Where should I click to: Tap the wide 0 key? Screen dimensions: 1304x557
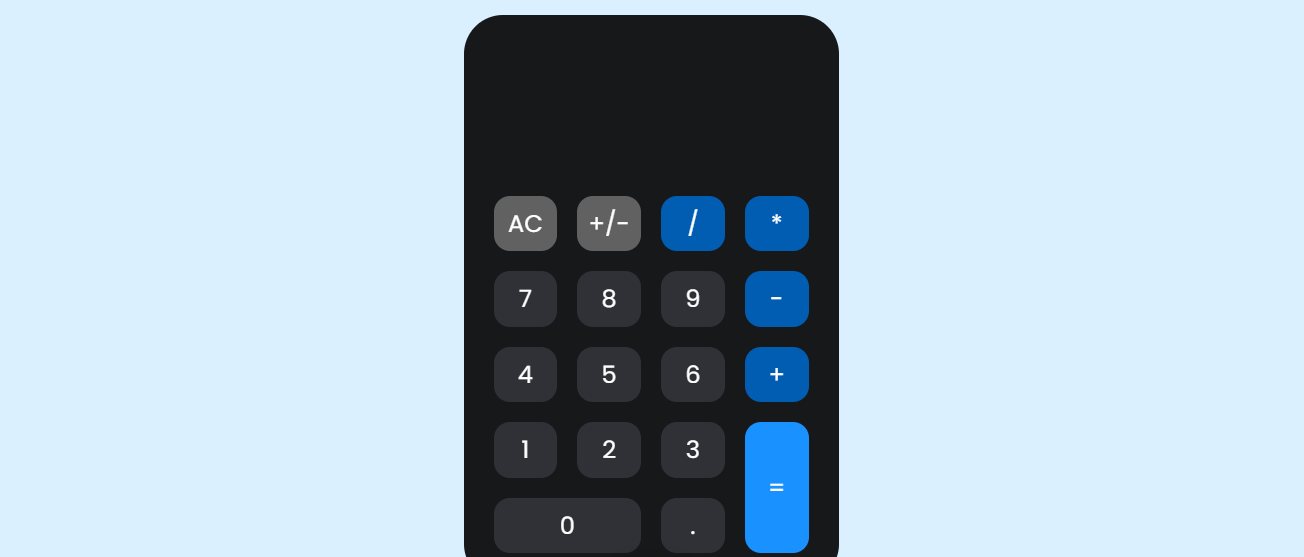point(567,526)
